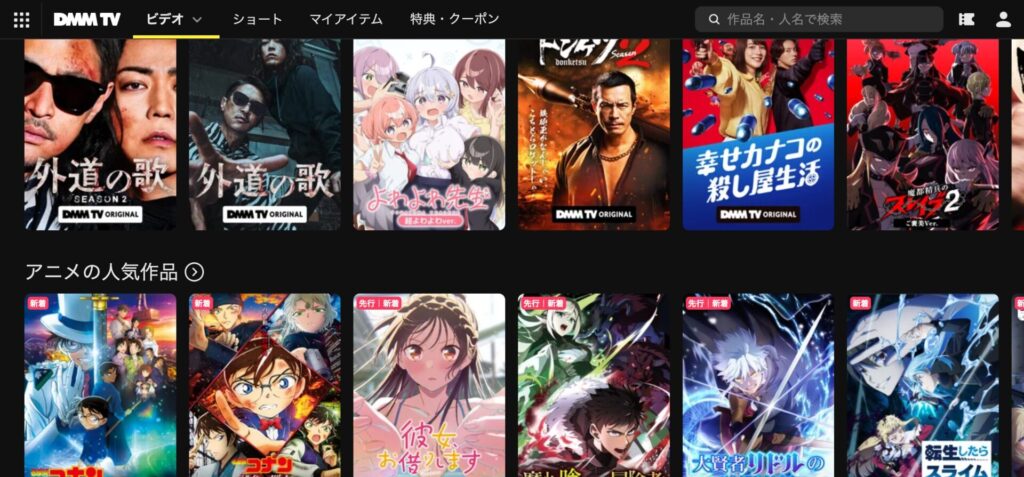1024x477 pixels.
Task: Open 外道の歌 SEASON 2 poster
Action: click(100, 134)
